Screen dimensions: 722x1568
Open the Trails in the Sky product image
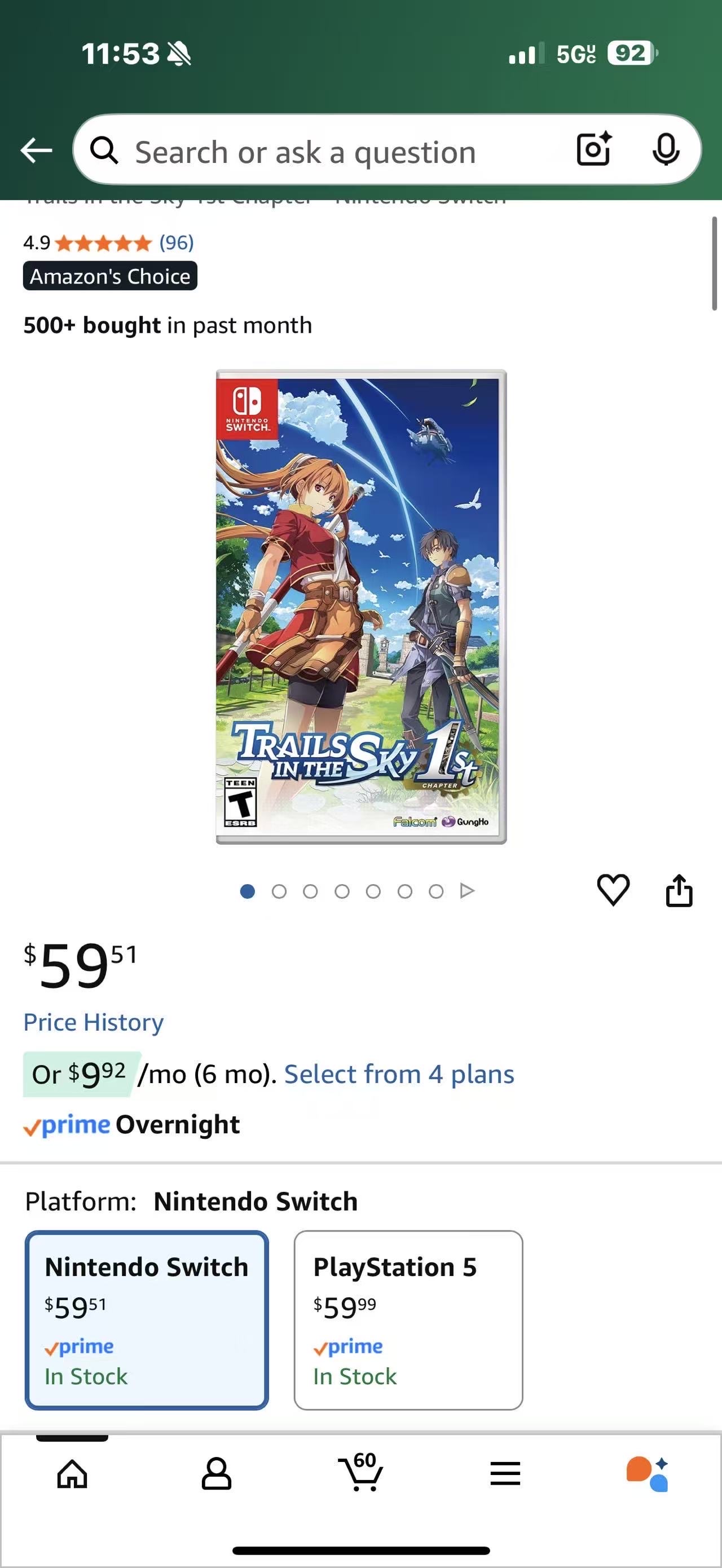tap(361, 606)
